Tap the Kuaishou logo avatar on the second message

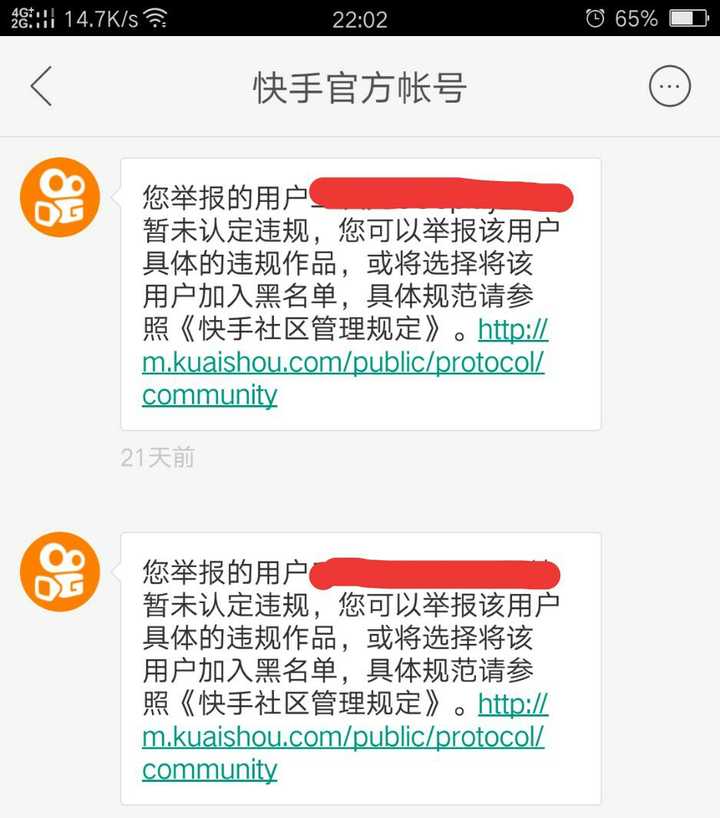[61, 569]
